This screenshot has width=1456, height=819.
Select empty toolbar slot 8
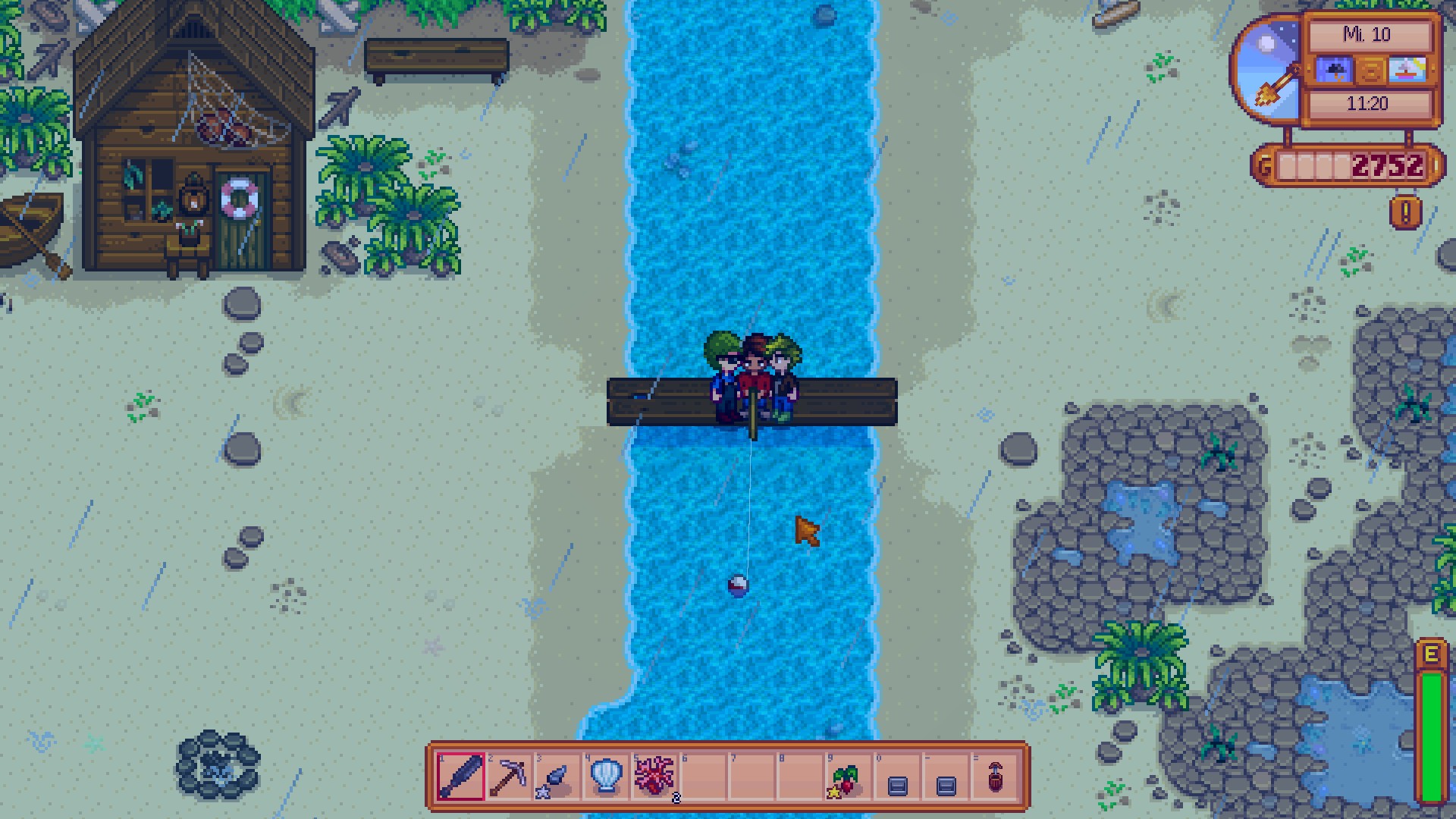click(800, 777)
